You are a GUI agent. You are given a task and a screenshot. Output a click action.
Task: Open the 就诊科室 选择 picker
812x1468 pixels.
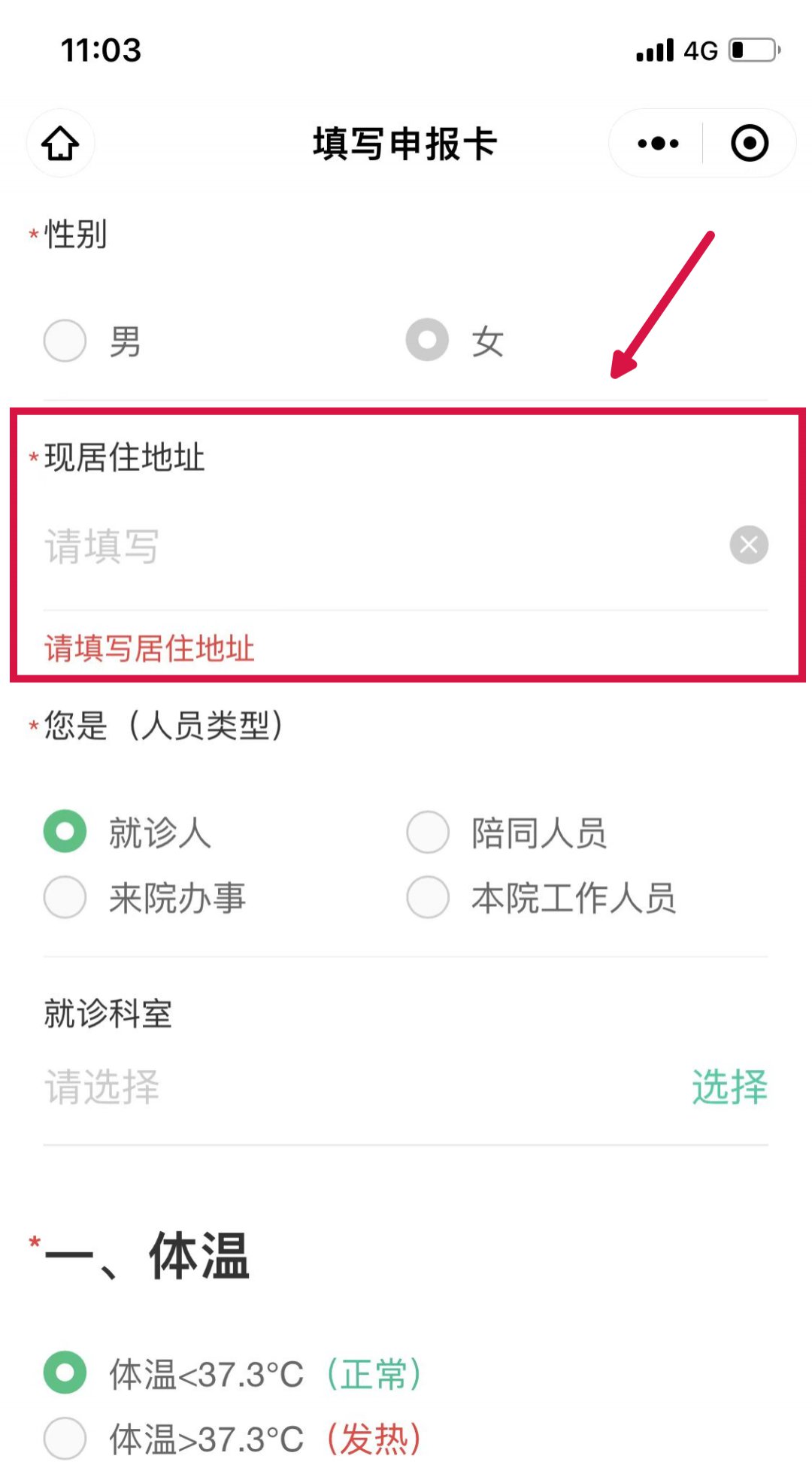click(x=729, y=1087)
